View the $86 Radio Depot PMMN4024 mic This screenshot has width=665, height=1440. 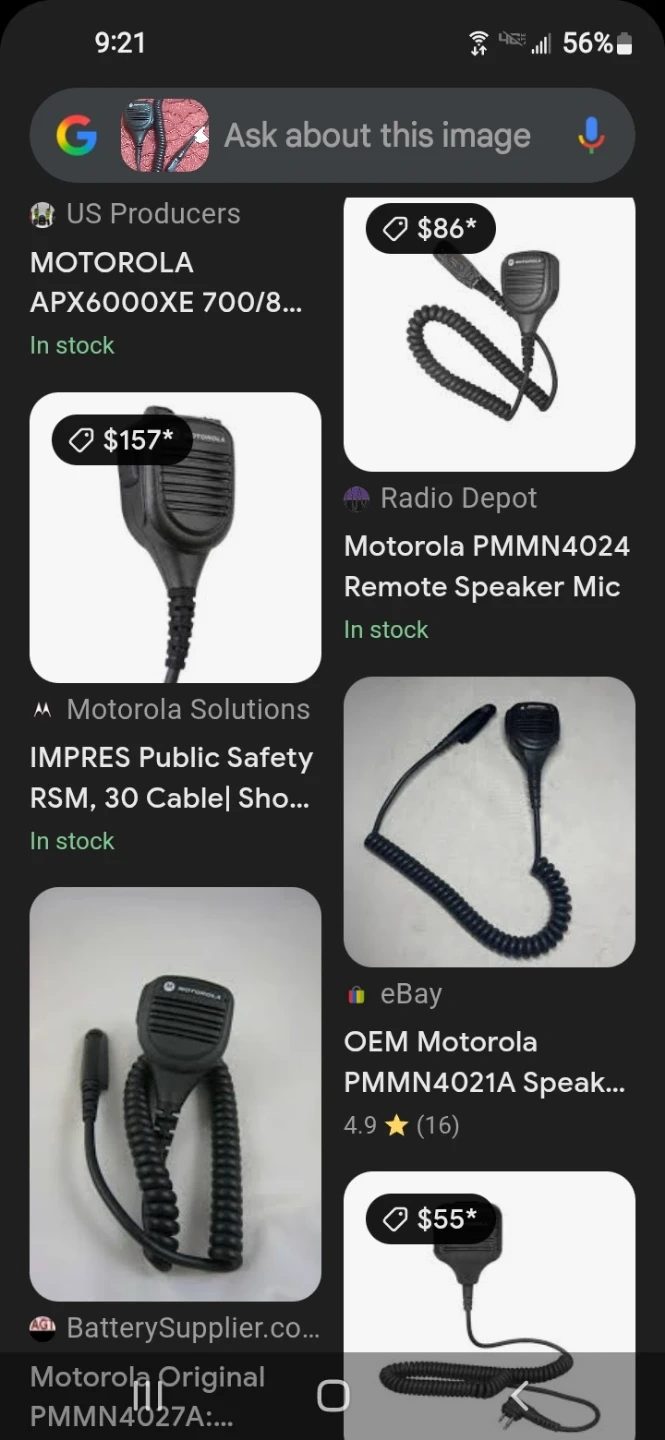pos(489,335)
